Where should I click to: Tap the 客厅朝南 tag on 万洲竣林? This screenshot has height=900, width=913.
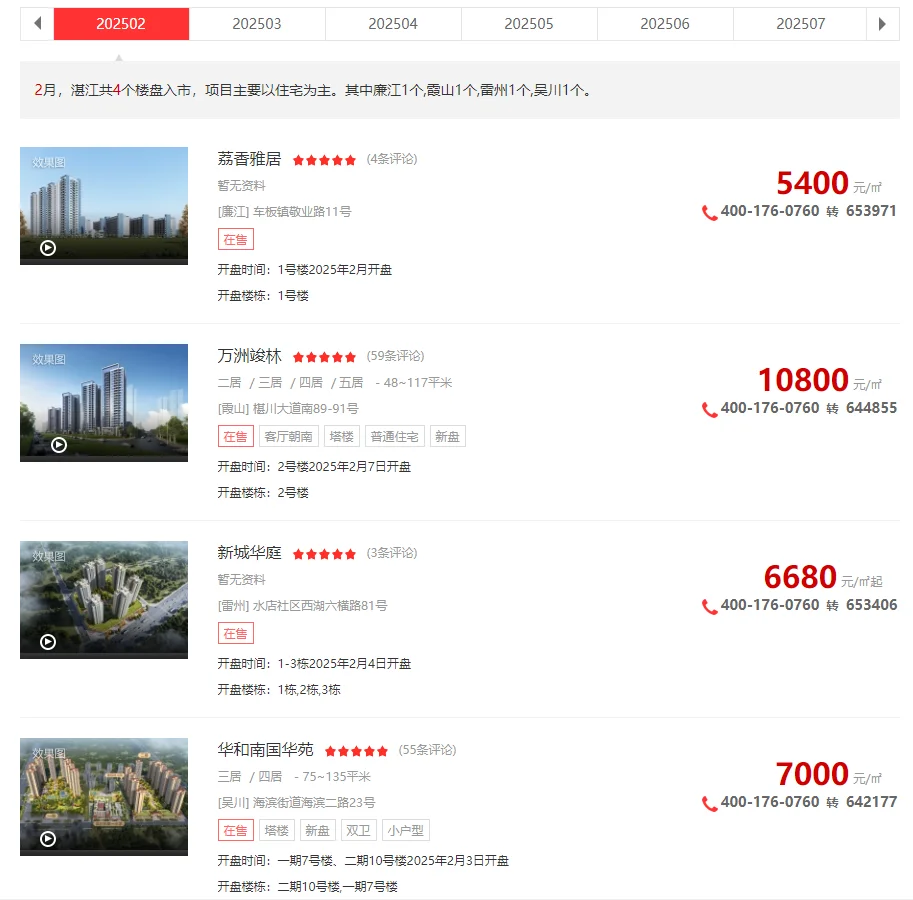(x=288, y=437)
